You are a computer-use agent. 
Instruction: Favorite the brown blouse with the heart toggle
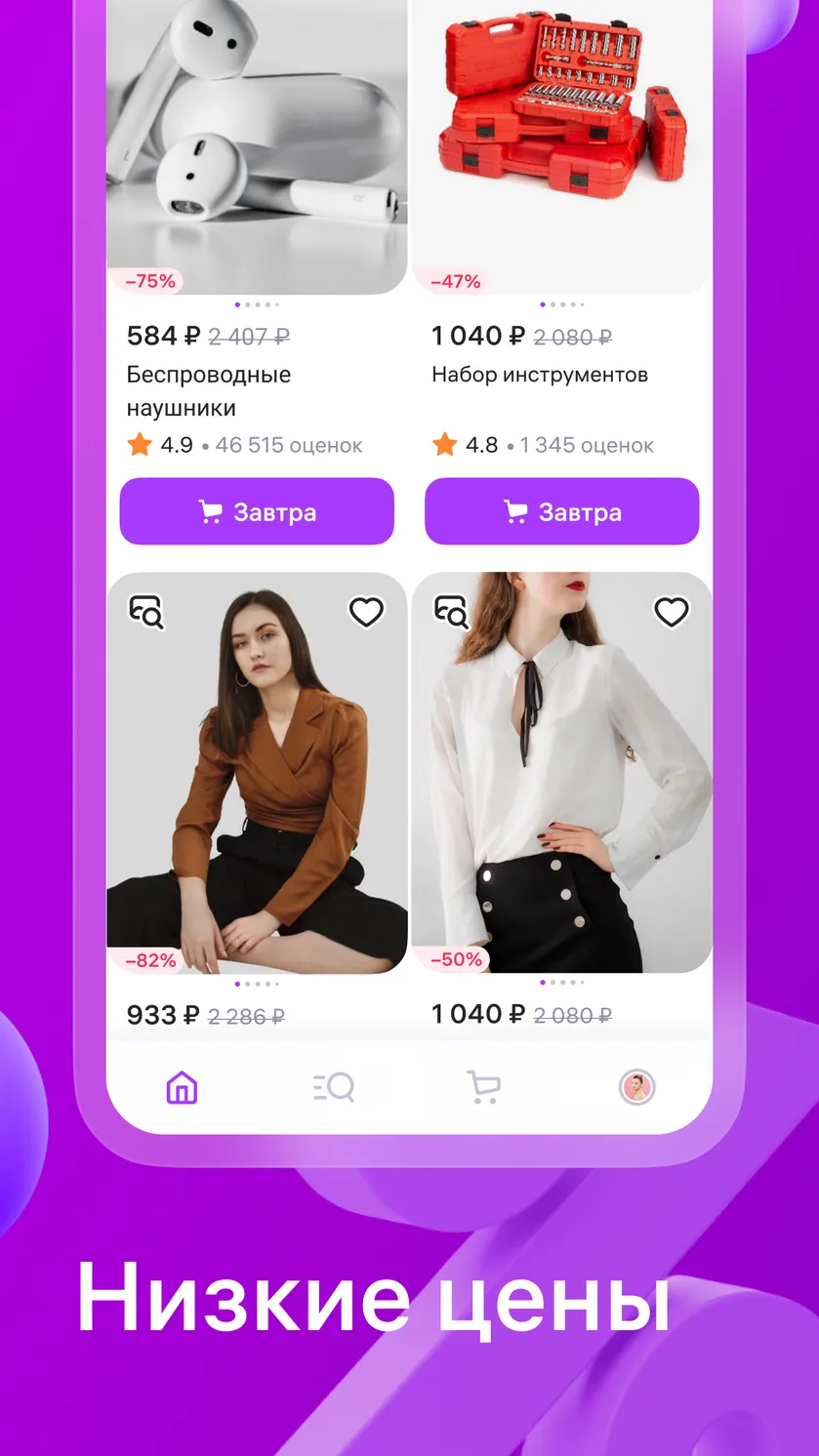point(366,613)
